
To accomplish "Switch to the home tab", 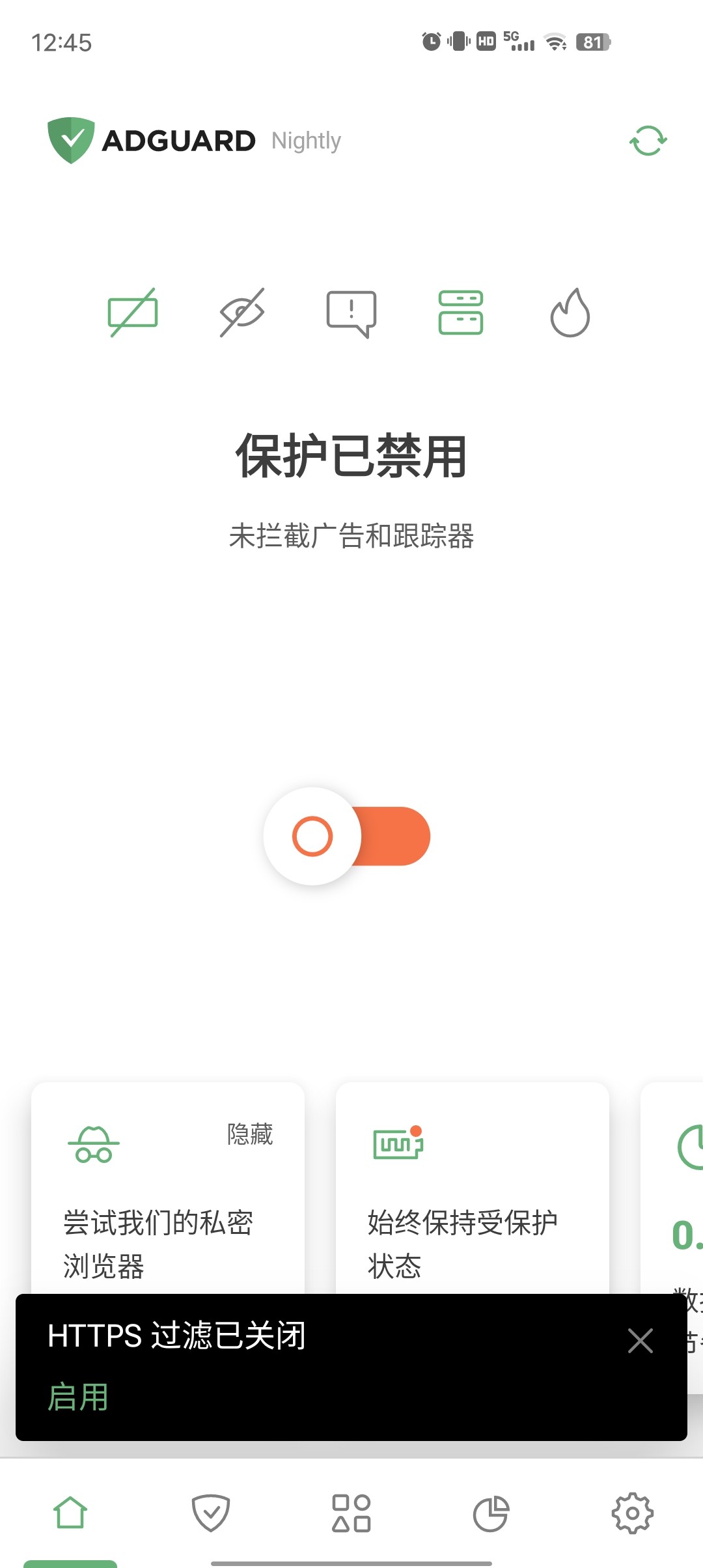I will (x=70, y=1513).
